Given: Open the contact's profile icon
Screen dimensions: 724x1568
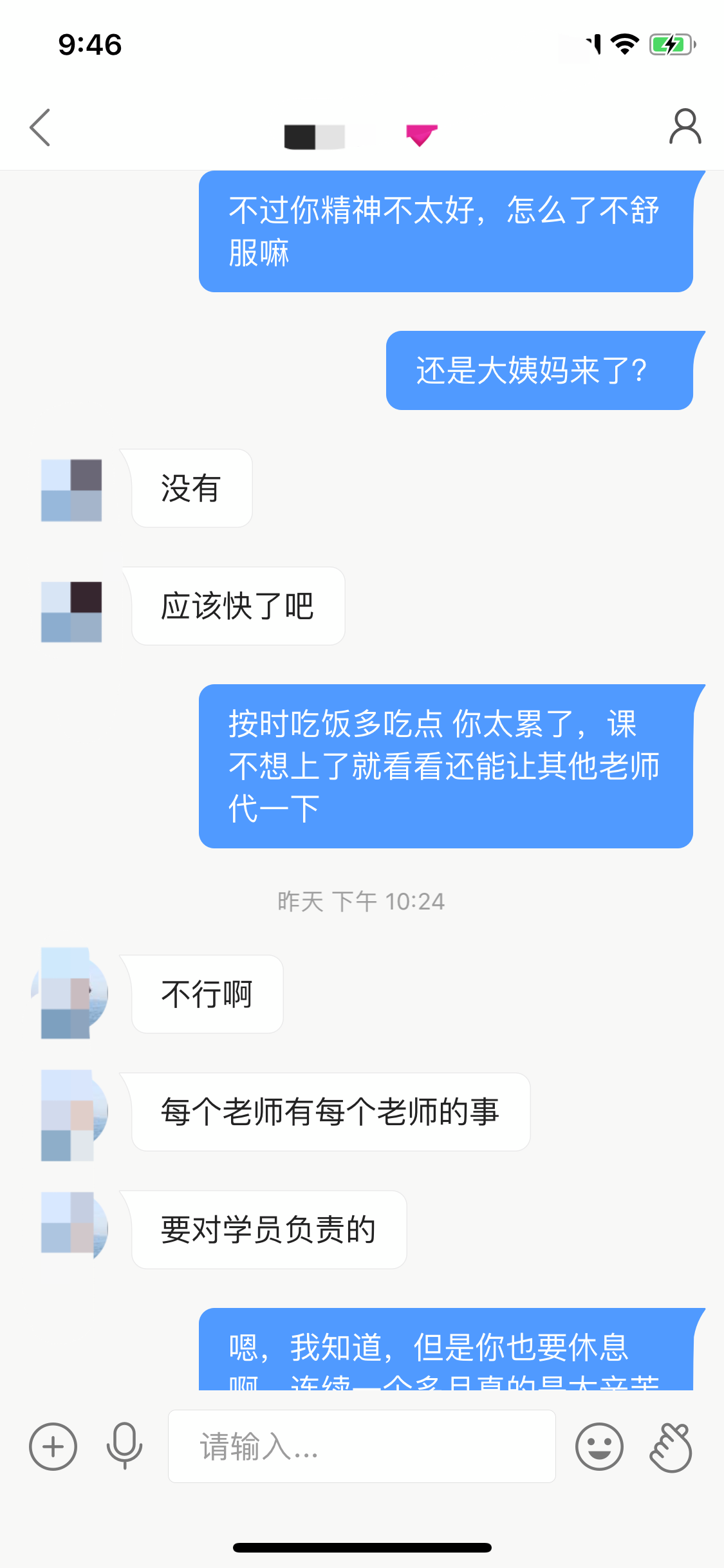Looking at the screenshot, I should point(685,126).
